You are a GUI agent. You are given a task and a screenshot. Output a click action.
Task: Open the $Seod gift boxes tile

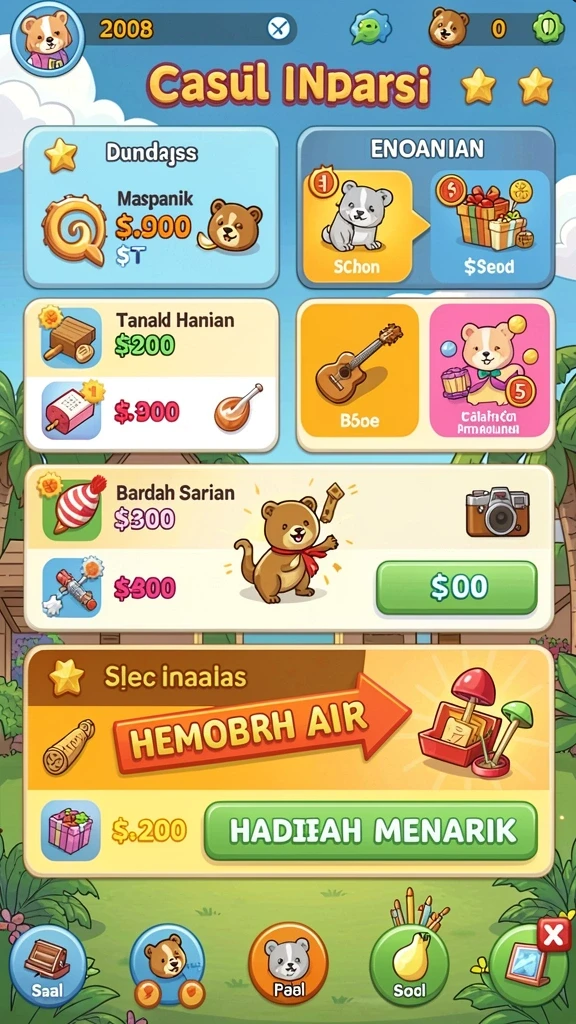pos(490,227)
